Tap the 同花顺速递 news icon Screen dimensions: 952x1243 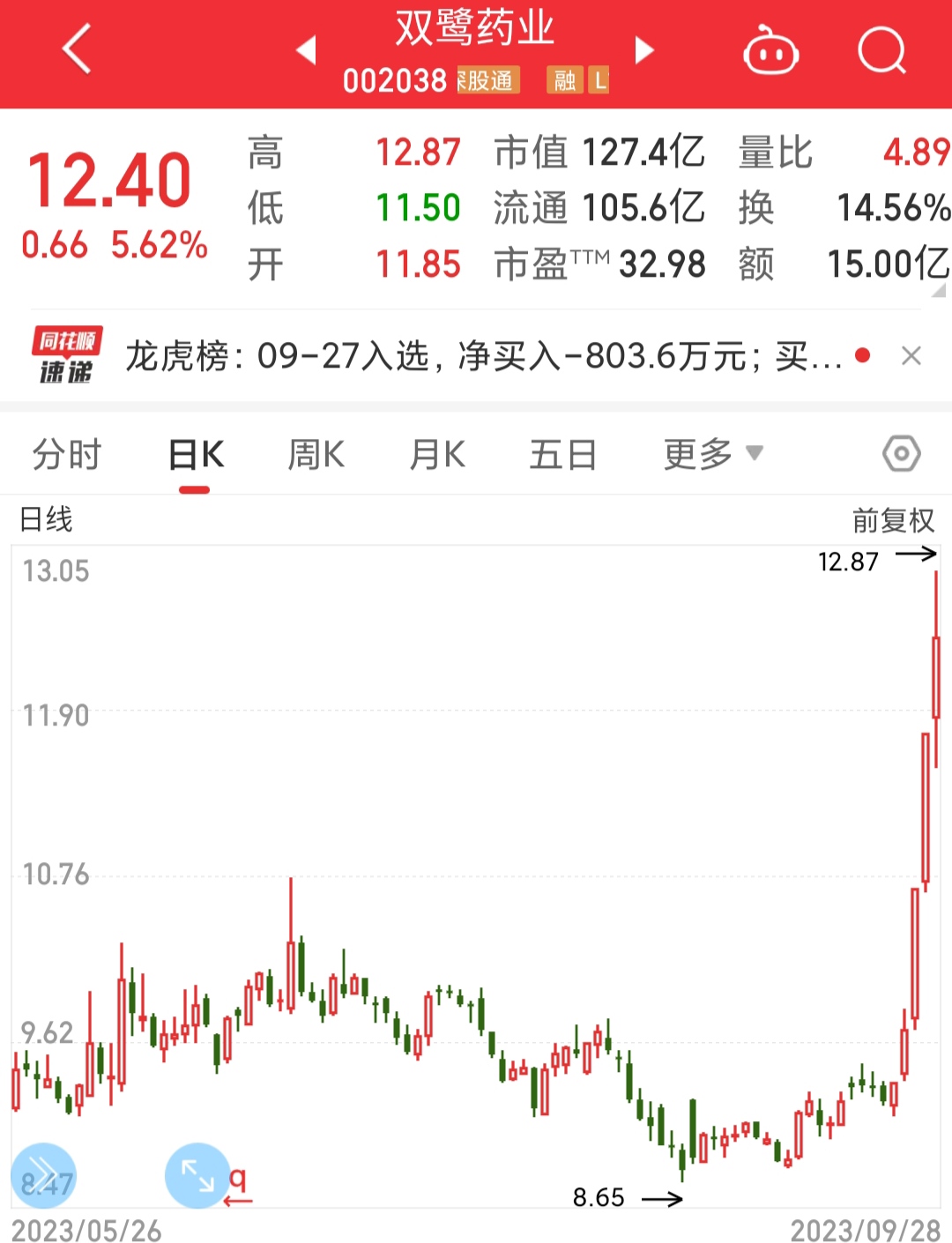point(68,354)
